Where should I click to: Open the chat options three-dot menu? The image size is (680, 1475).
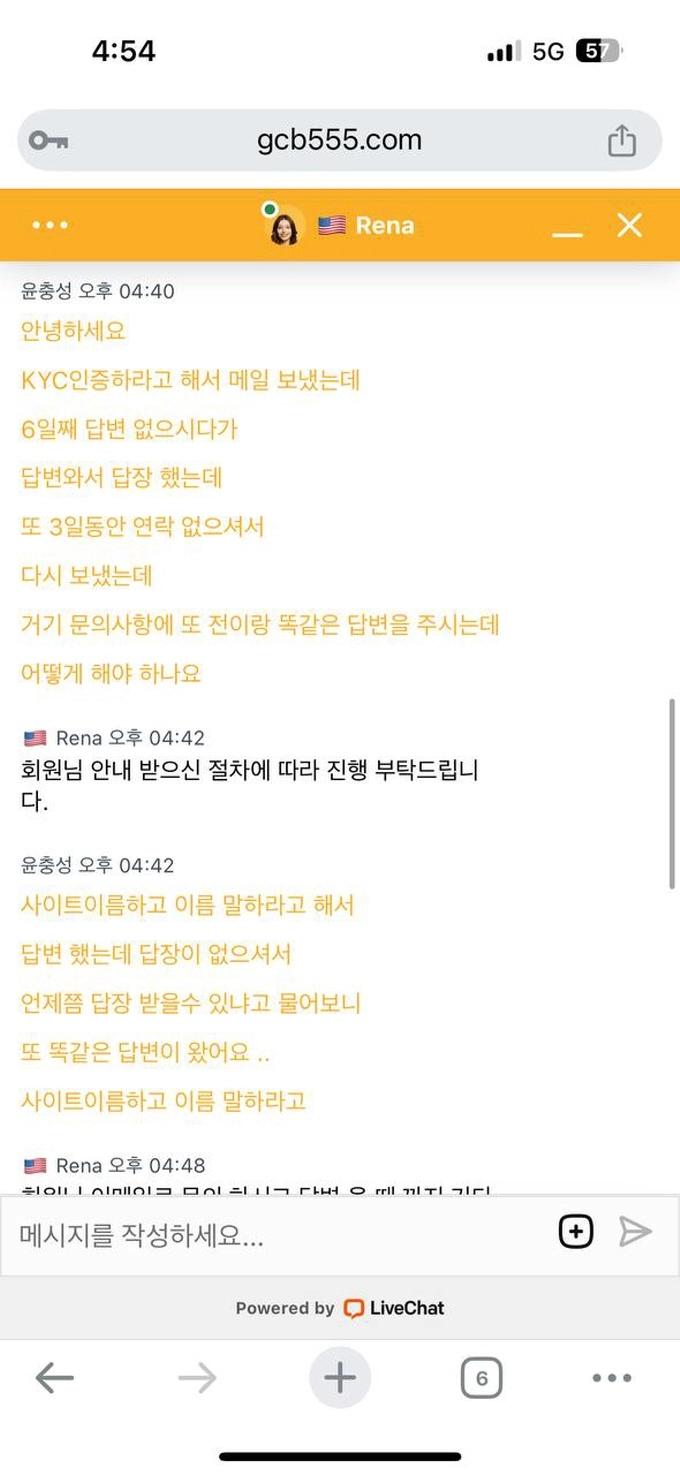[x=50, y=225]
